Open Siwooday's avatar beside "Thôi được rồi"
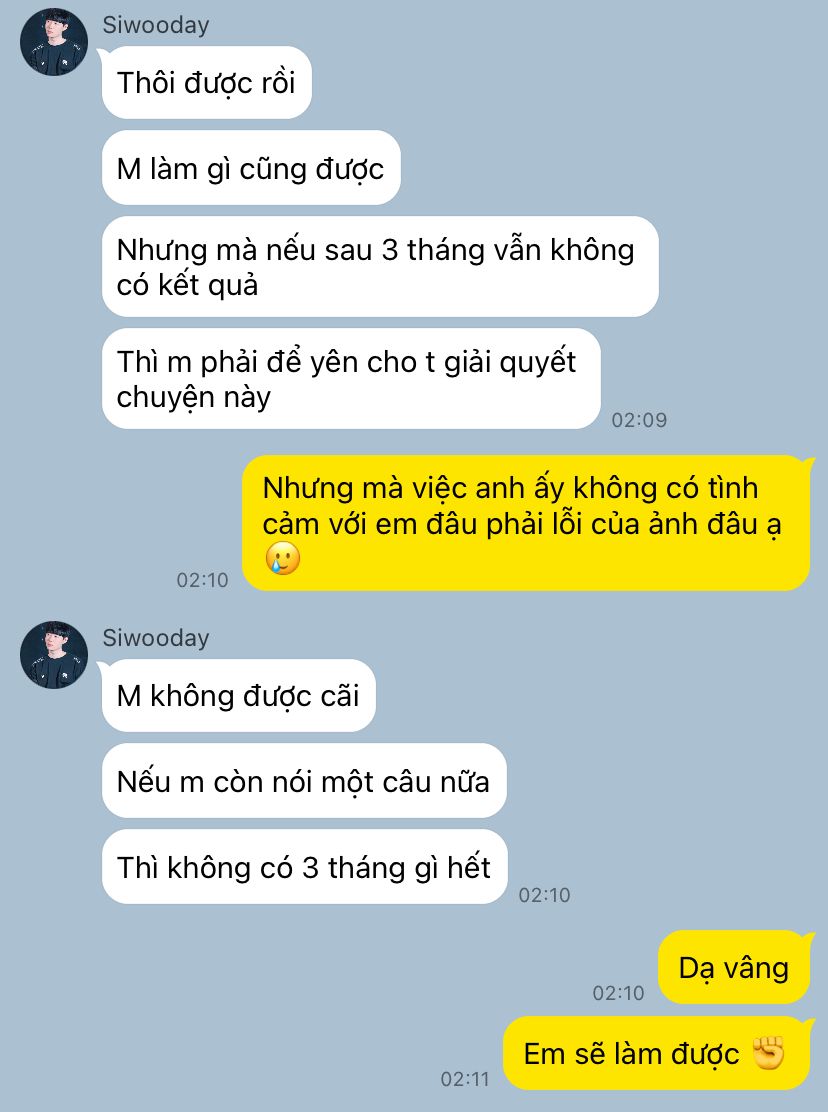 click(54, 42)
